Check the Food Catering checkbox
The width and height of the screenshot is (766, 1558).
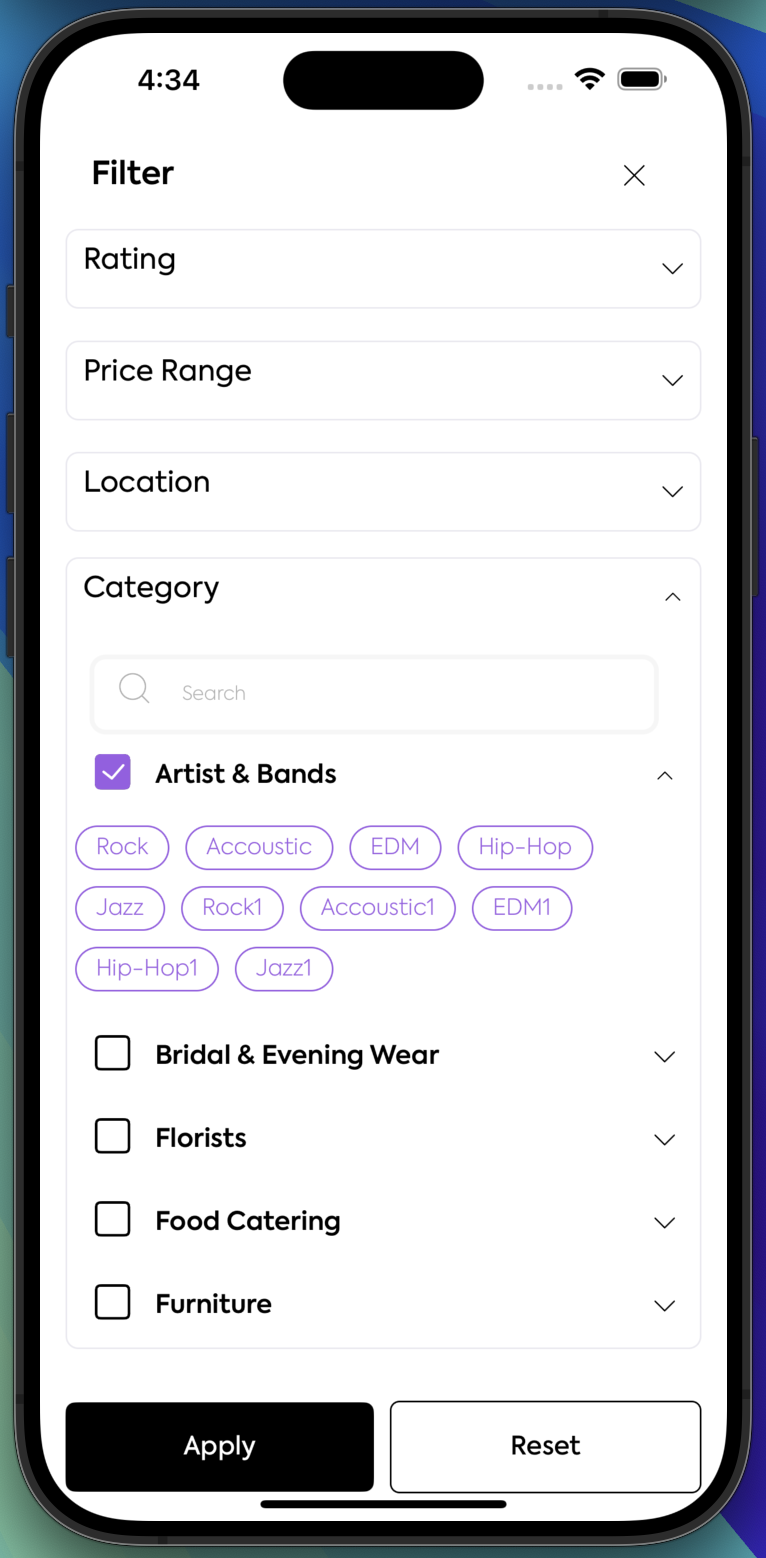[x=113, y=1219]
